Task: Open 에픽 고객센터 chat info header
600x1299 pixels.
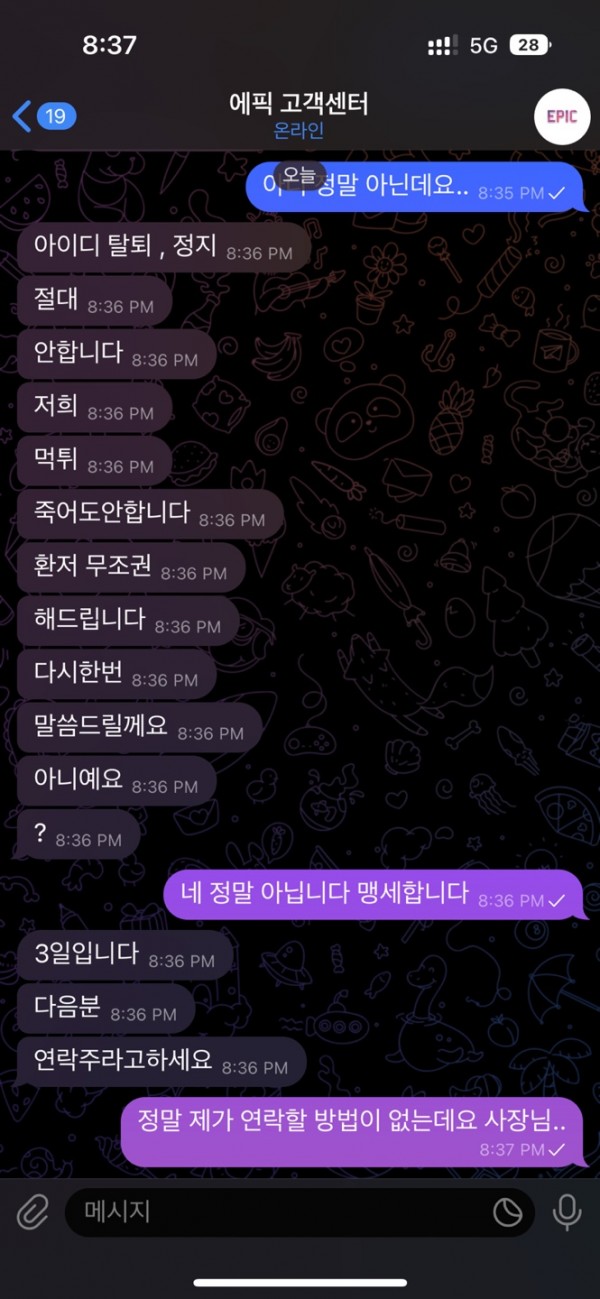Action: tap(299, 115)
